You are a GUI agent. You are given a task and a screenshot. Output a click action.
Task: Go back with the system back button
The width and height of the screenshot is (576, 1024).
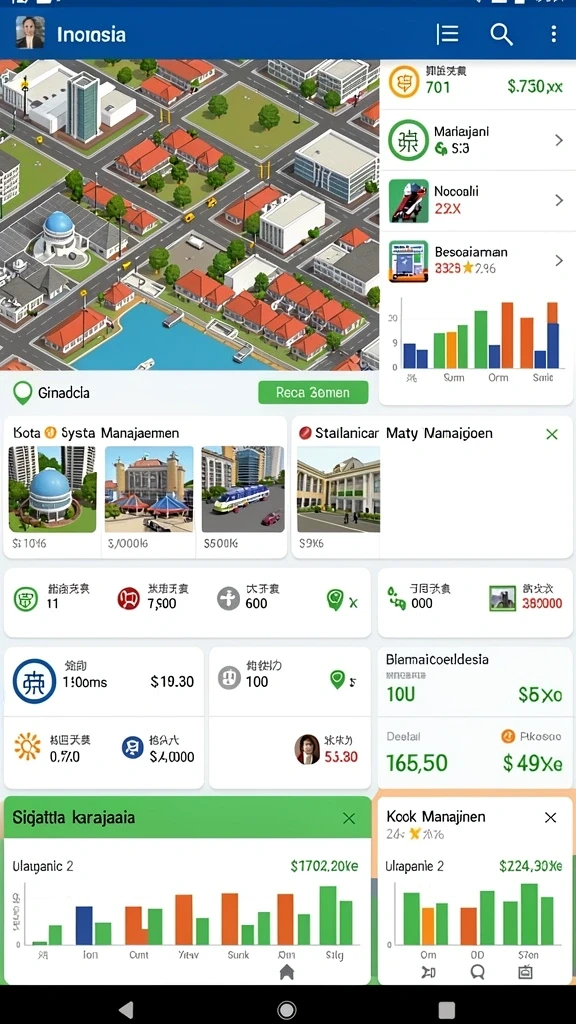click(127, 1009)
